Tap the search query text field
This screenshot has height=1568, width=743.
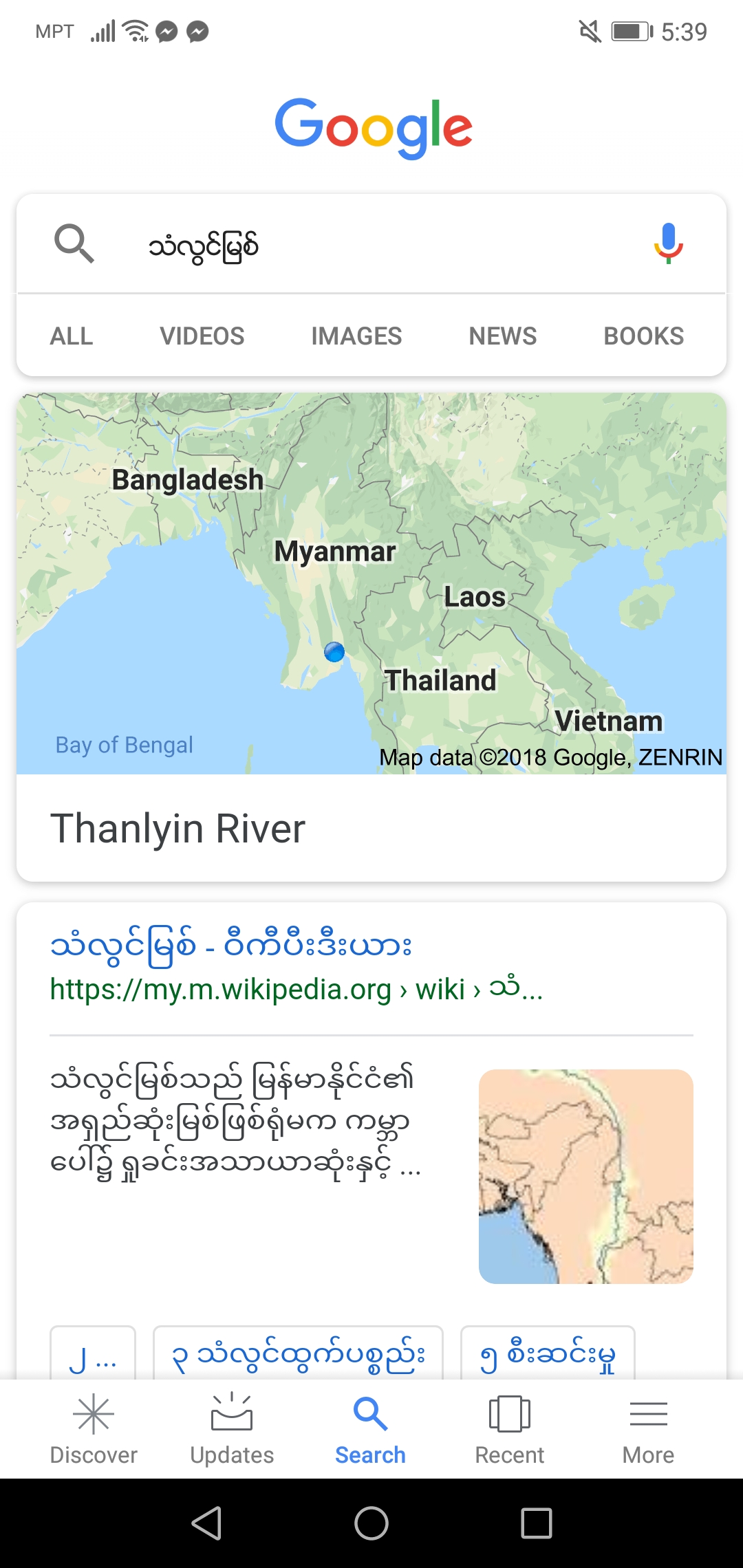point(371,245)
